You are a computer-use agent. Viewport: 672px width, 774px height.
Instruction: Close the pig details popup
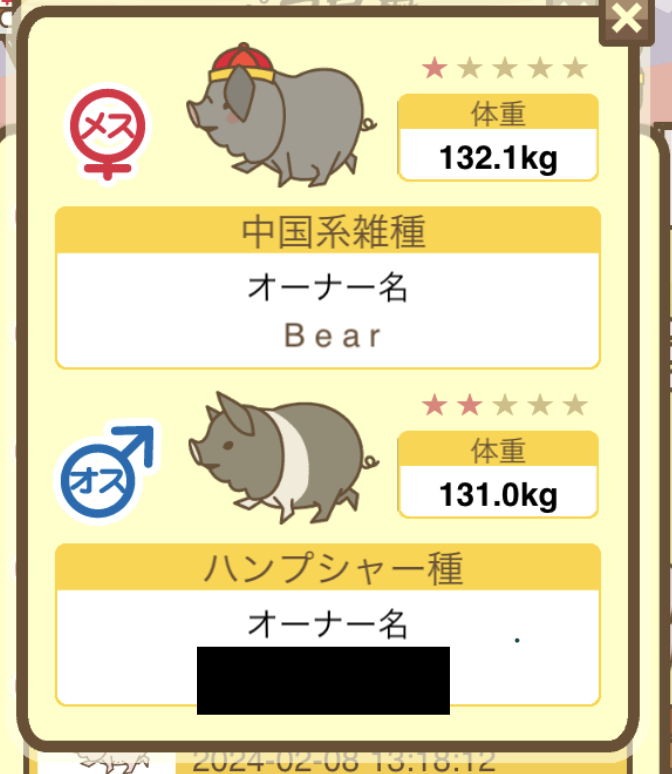tap(628, 19)
